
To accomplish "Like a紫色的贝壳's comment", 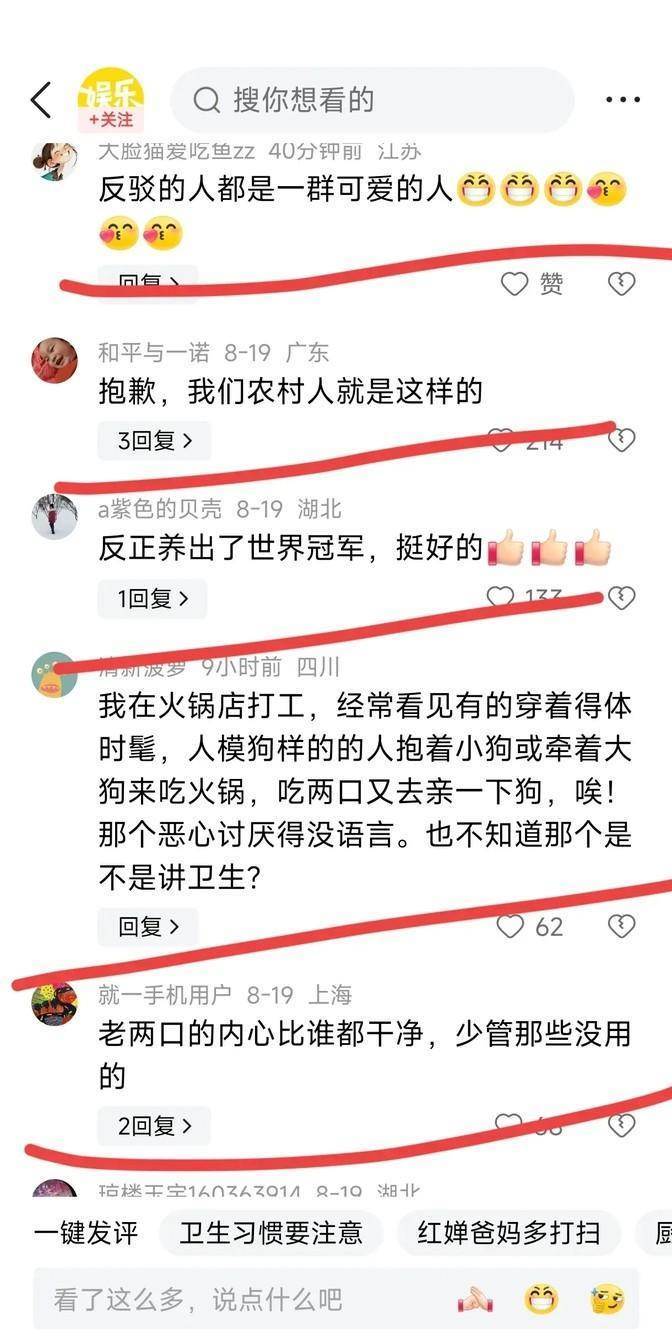I will point(500,598).
